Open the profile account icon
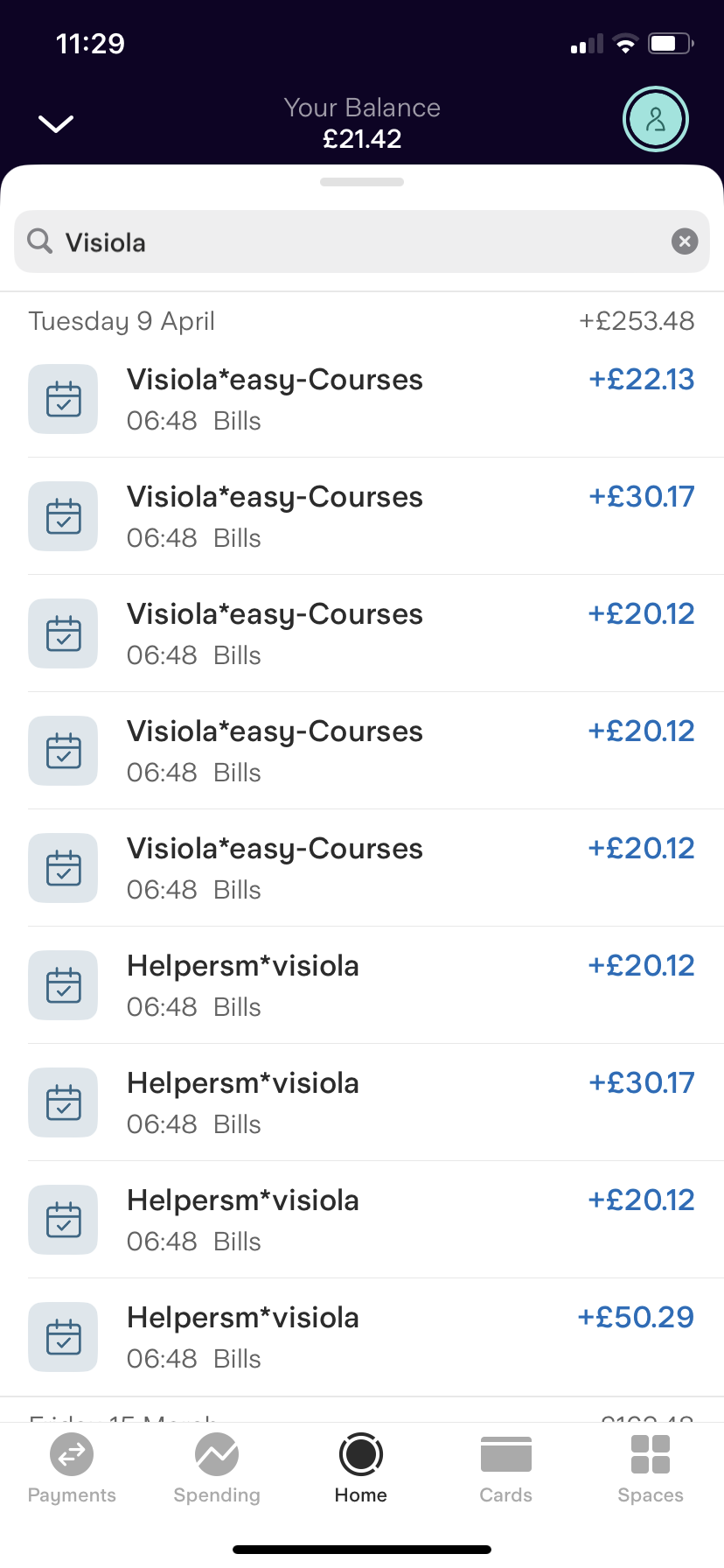 click(x=655, y=120)
